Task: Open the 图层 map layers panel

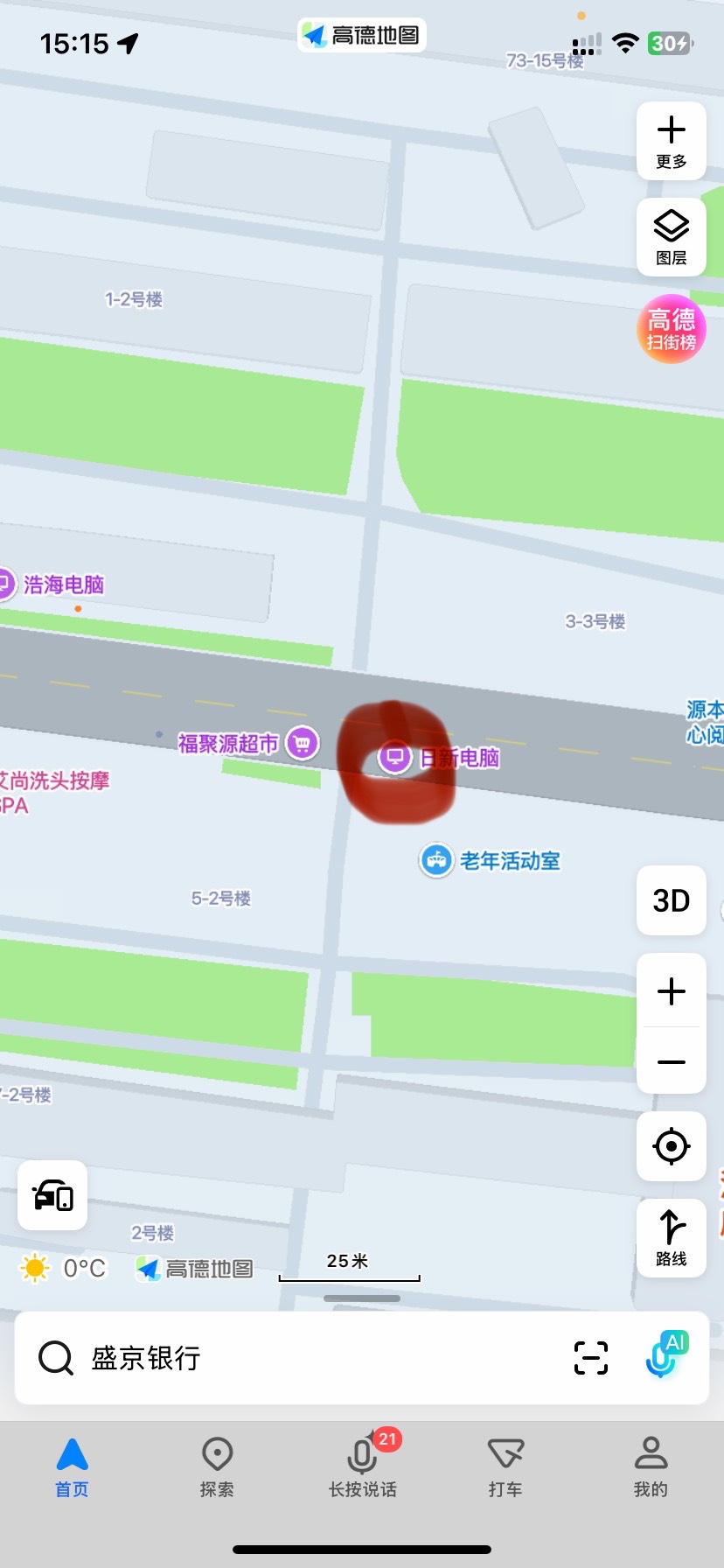Action: coord(671,237)
